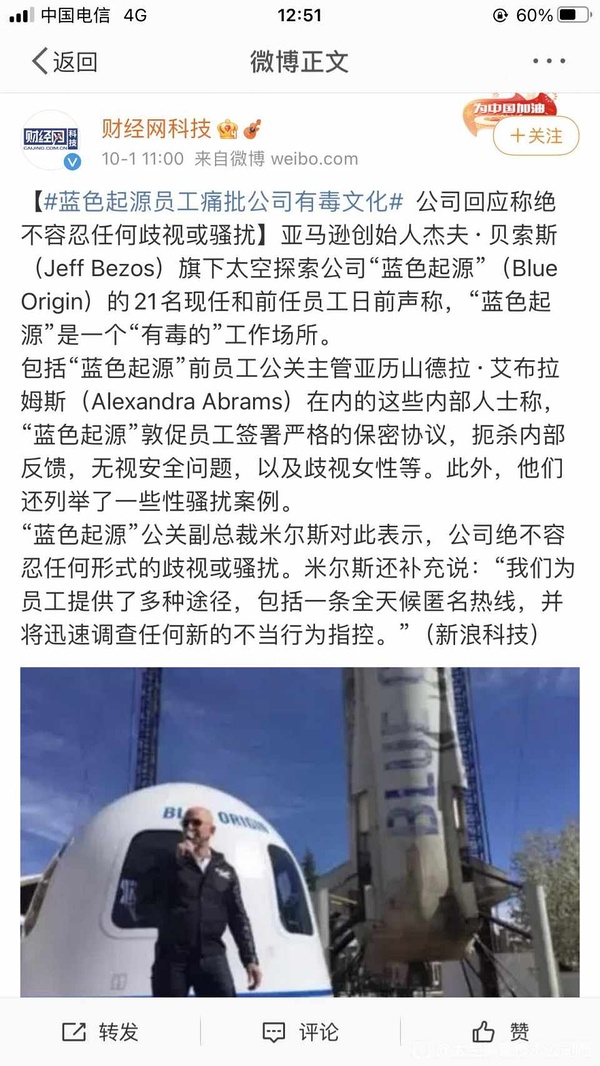The image size is (600, 1066).
Task: Open hashtag #蓝色起源员工痛批公司有毒文化#
Action: 225,200
